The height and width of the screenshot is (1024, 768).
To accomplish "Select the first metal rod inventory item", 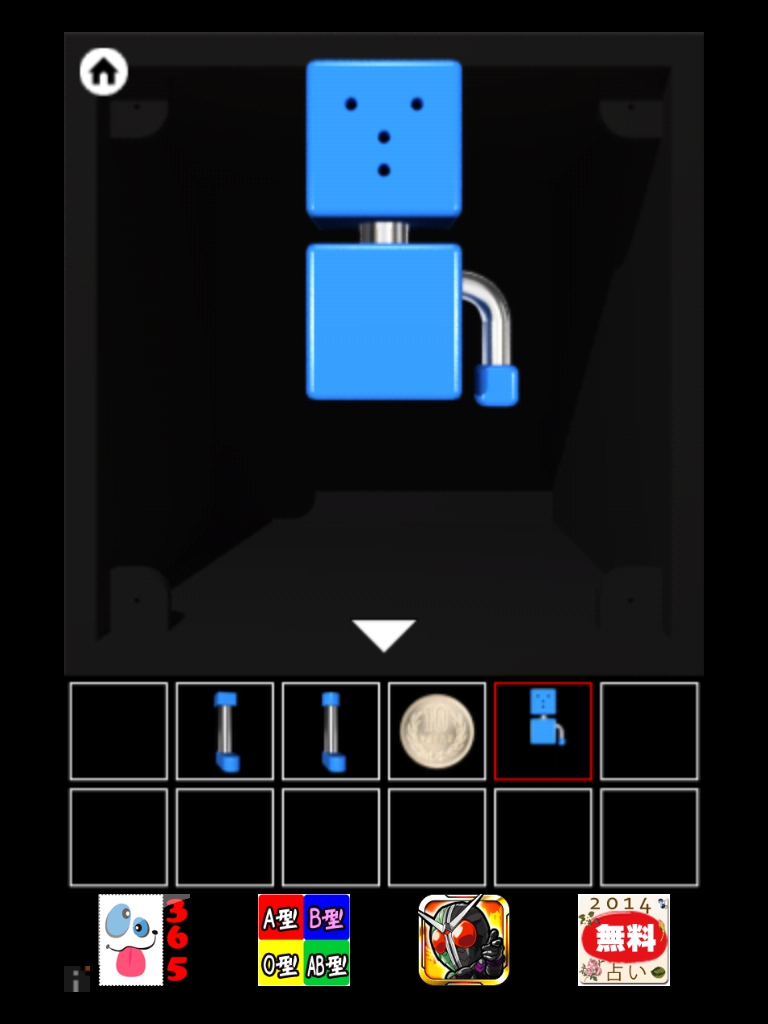I will [x=225, y=731].
